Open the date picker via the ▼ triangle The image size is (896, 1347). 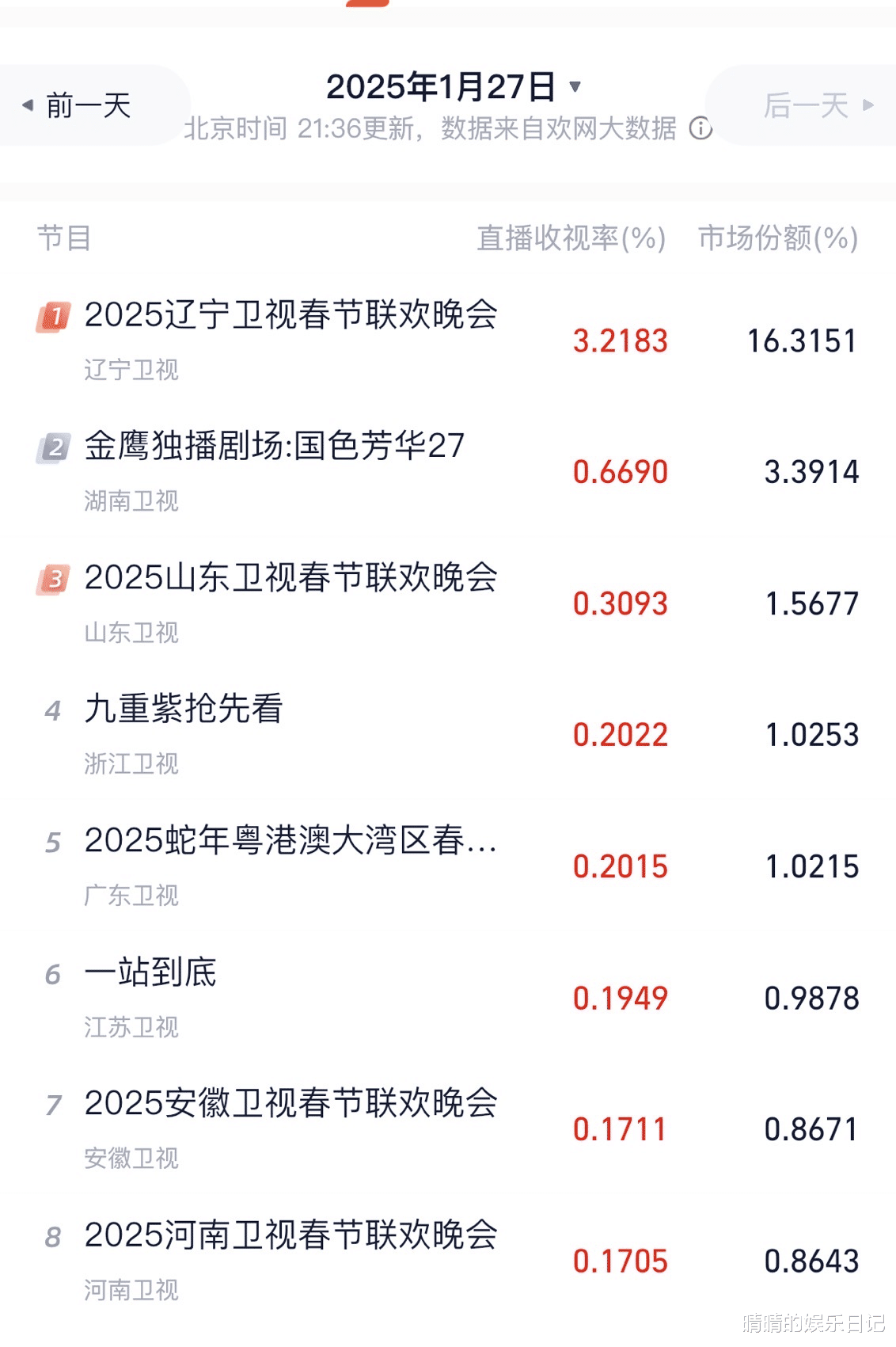[575, 89]
